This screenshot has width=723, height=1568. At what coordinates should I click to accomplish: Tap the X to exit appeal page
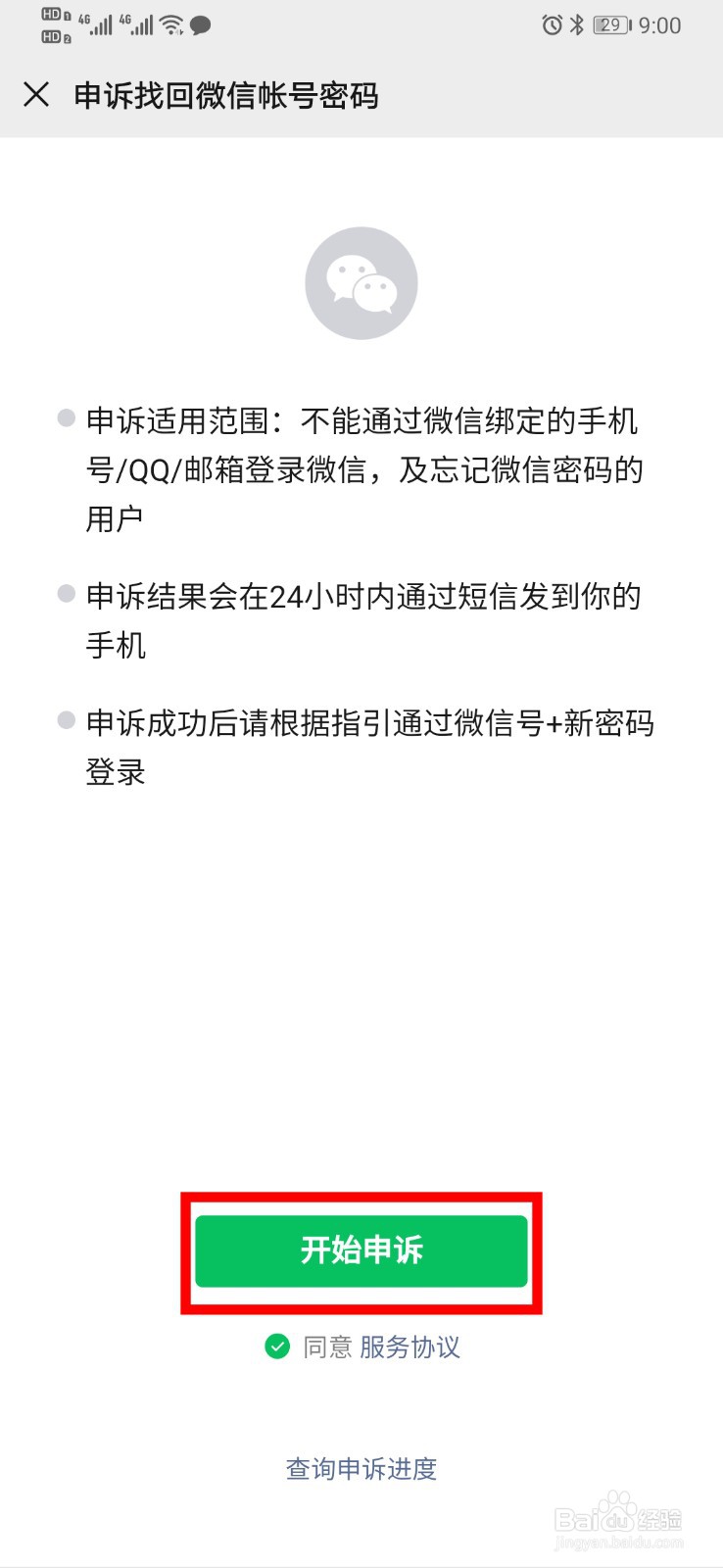coord(37,96)
